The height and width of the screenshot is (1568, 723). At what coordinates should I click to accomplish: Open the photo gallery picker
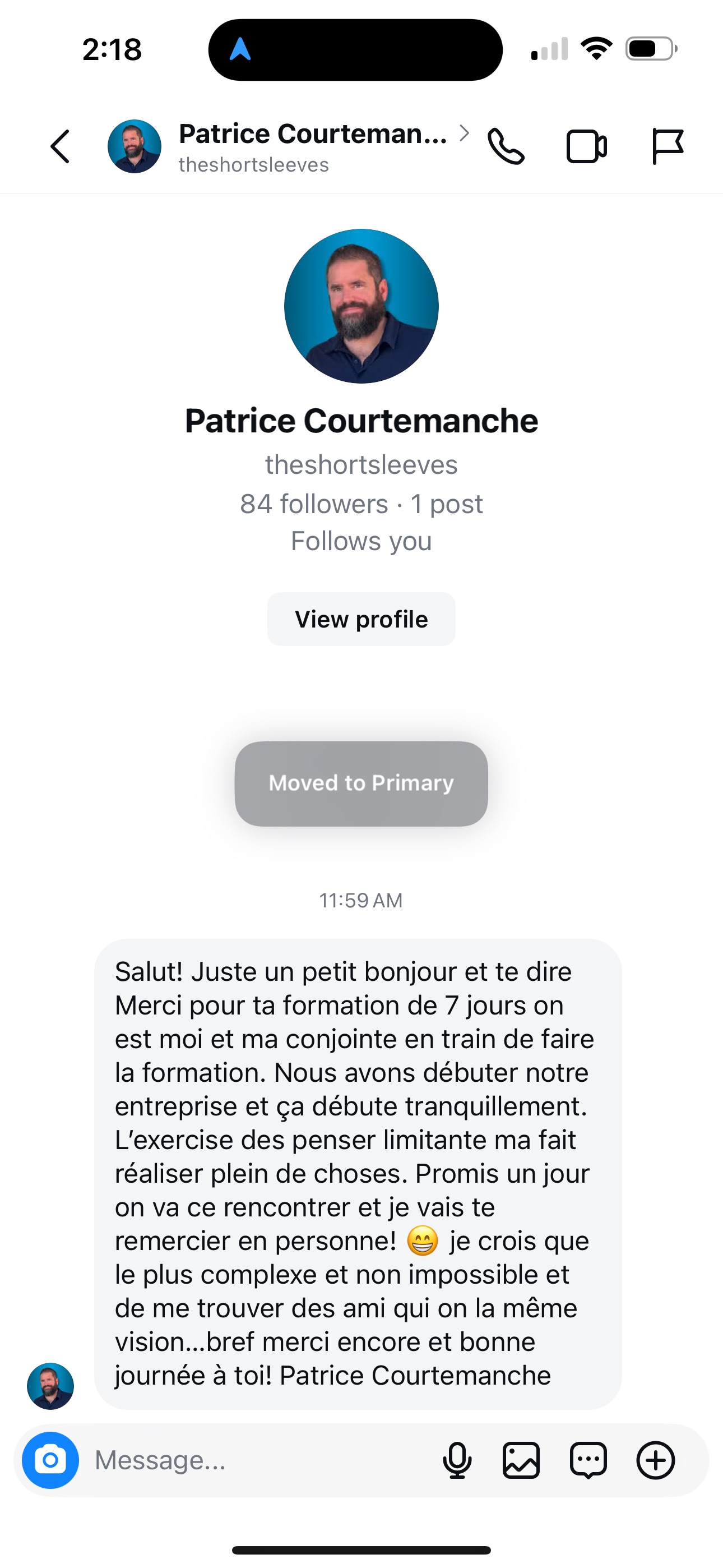(521, 1460)
